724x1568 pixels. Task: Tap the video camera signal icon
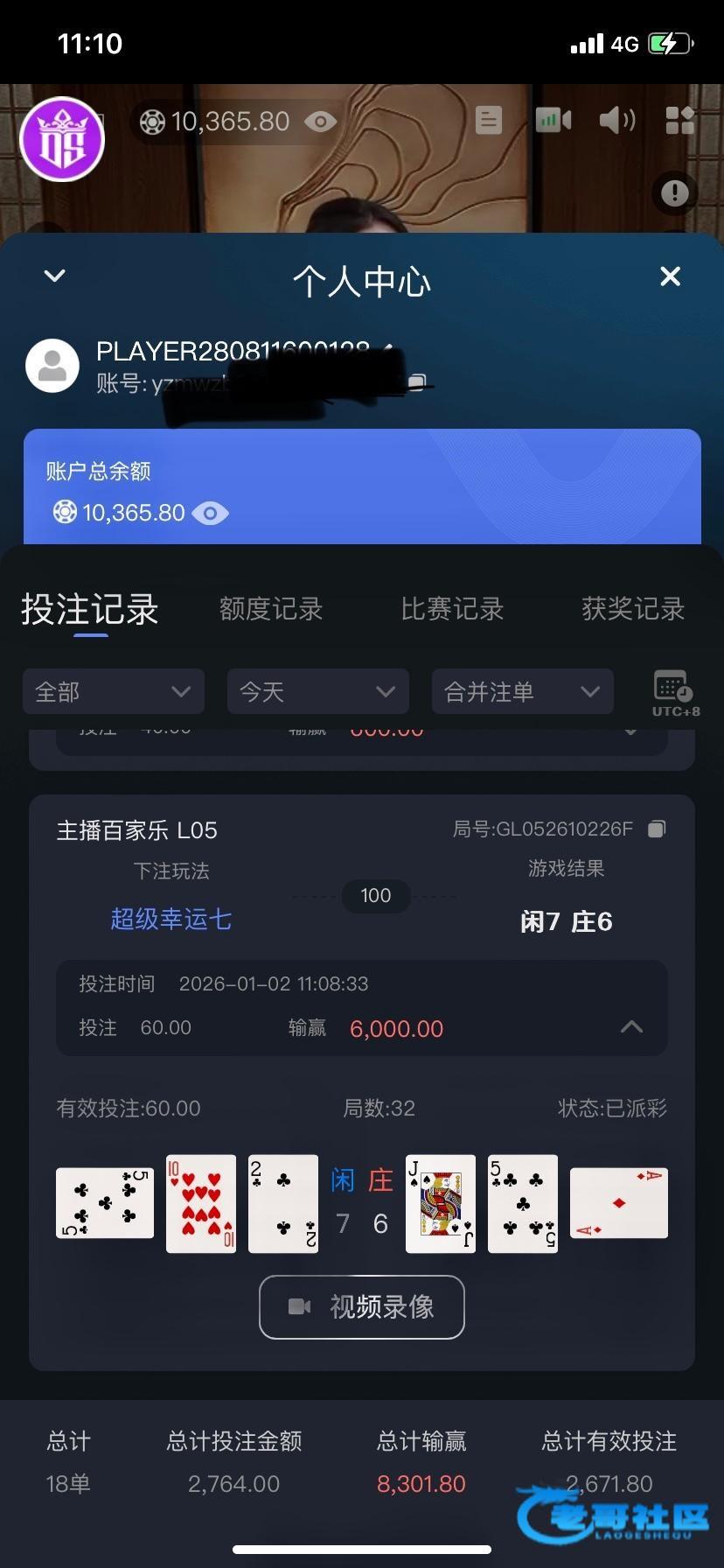click(x=553, y=120)
